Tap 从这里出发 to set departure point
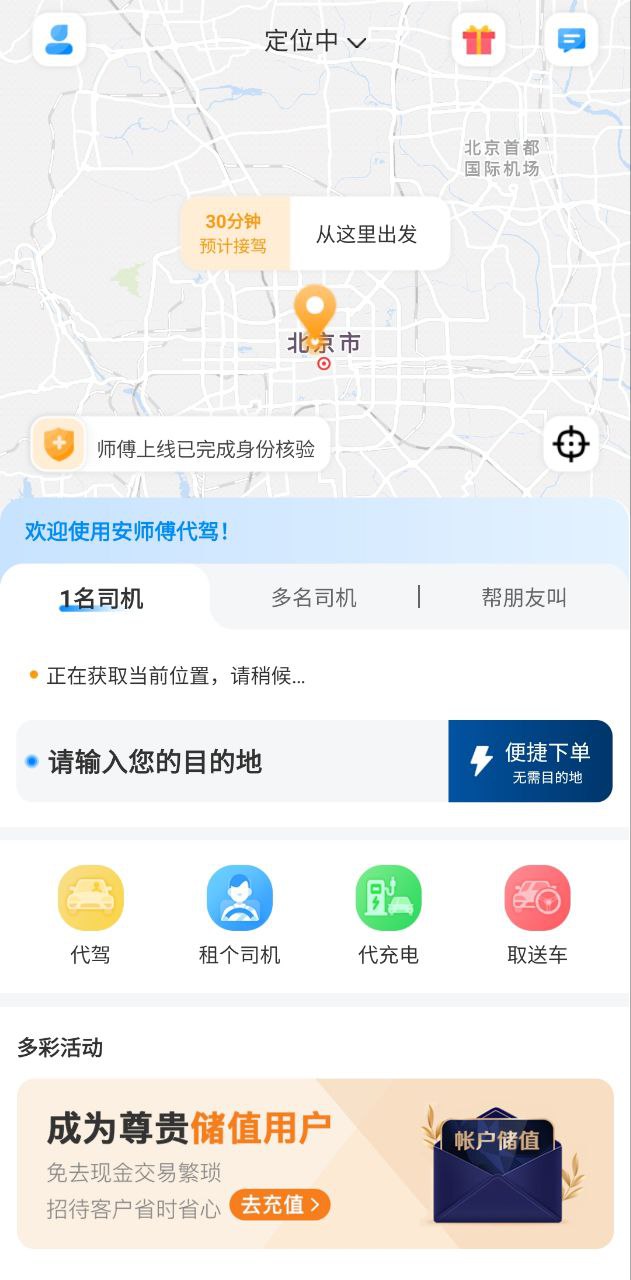631x1280 pixels. click(366, 234)
